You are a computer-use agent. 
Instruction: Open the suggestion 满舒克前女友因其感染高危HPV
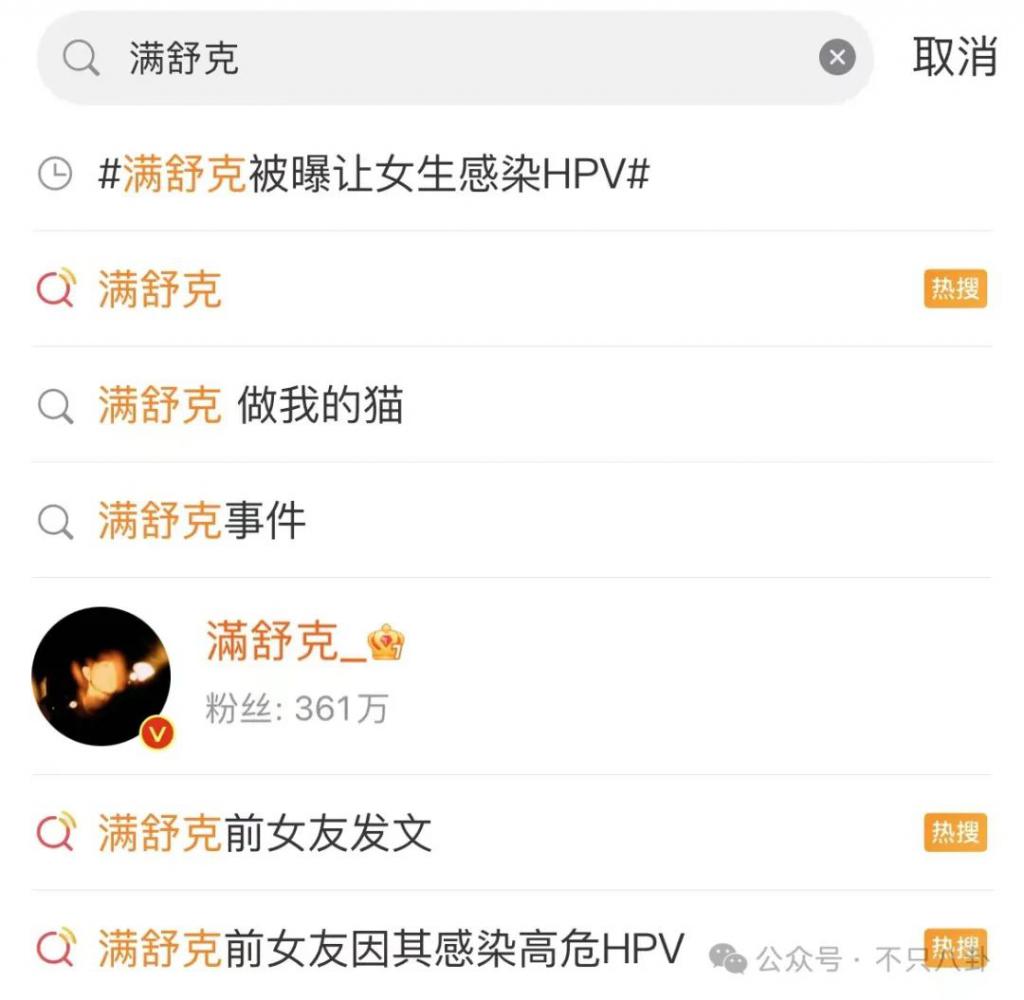point(390,948)
